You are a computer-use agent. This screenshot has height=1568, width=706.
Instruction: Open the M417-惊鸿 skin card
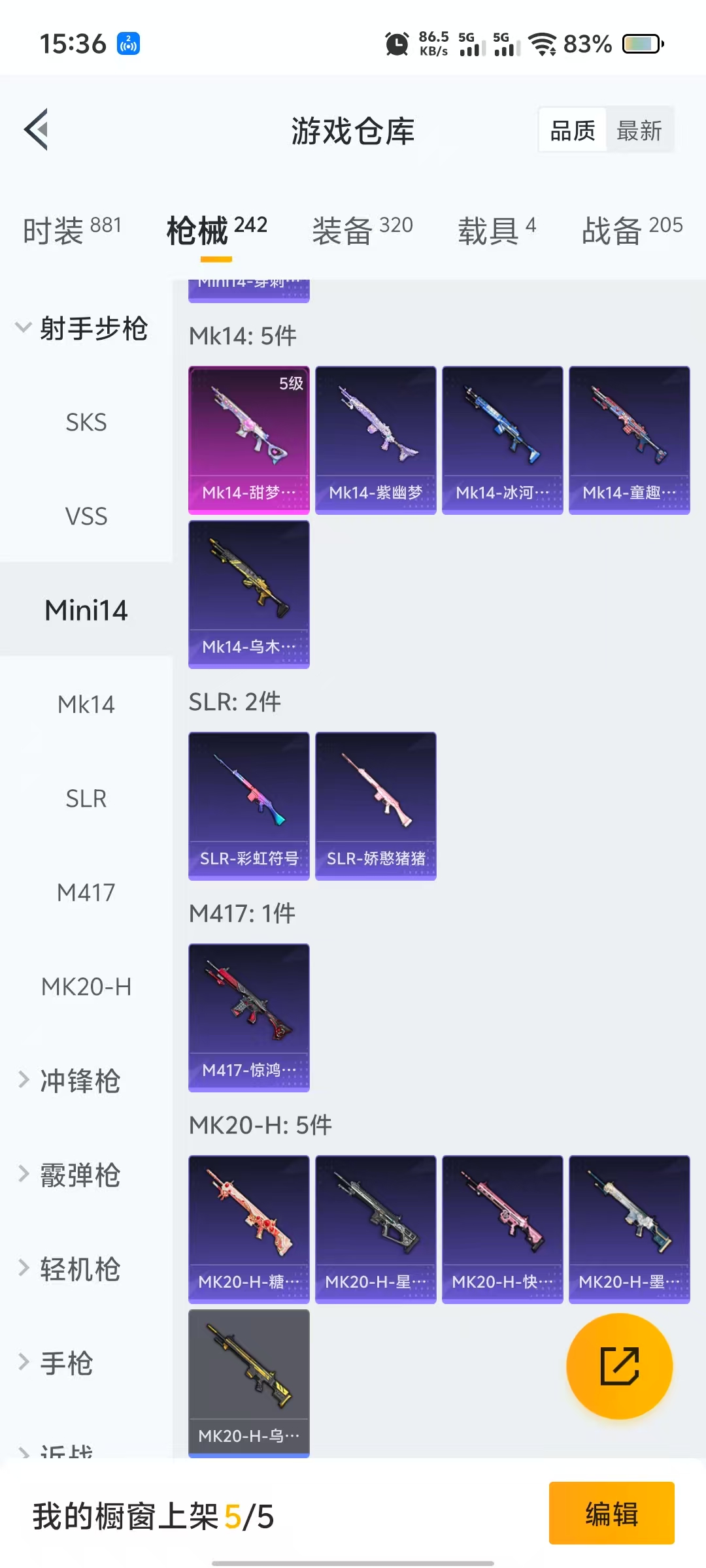(x=249, y=1018)
